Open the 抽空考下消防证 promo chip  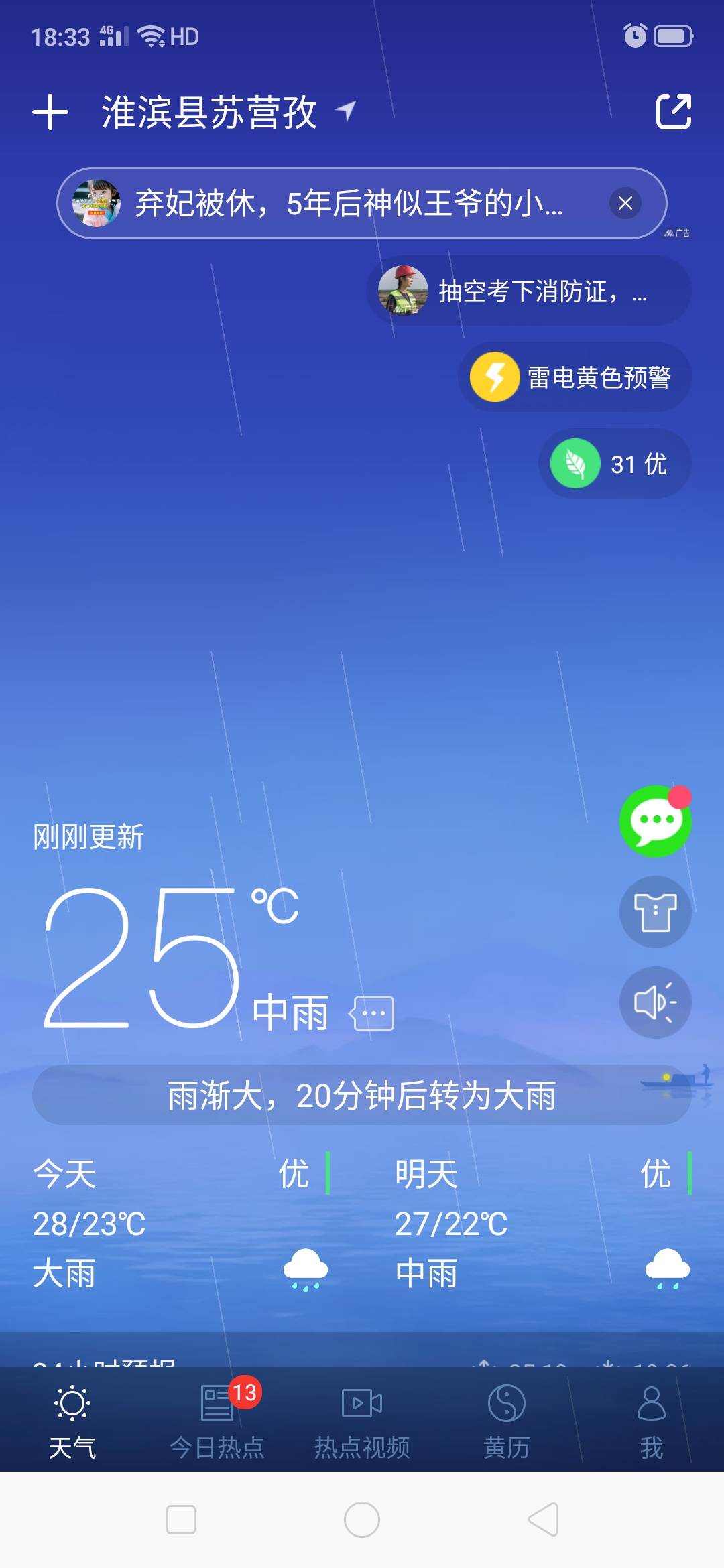(530, 291)
